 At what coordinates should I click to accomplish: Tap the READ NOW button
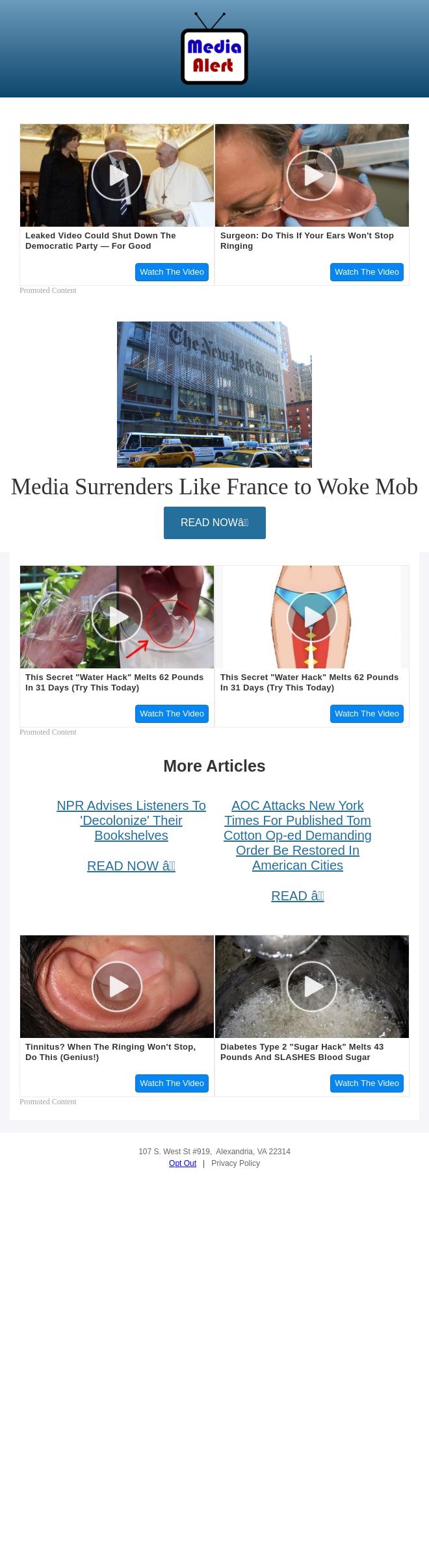214,523
